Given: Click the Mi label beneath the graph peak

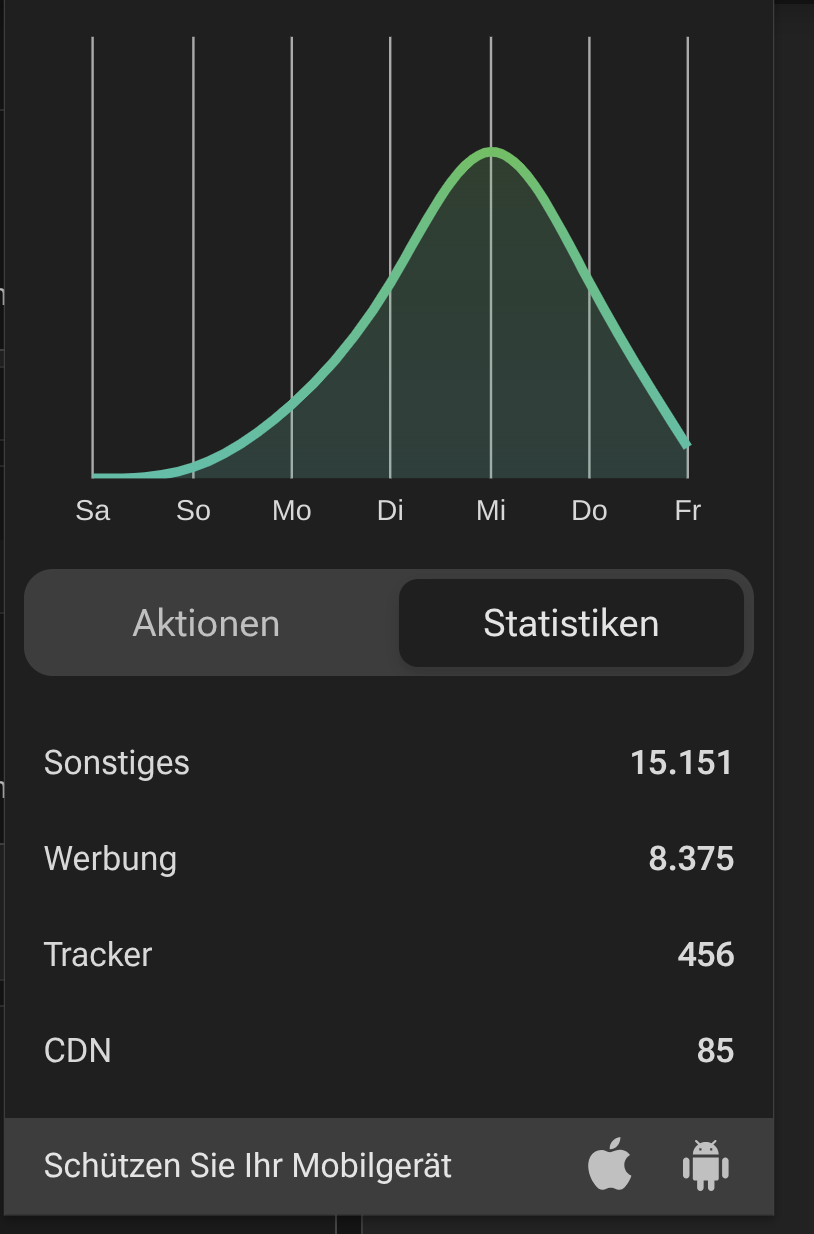Looking at the screenshot, I should coord(491,510).
